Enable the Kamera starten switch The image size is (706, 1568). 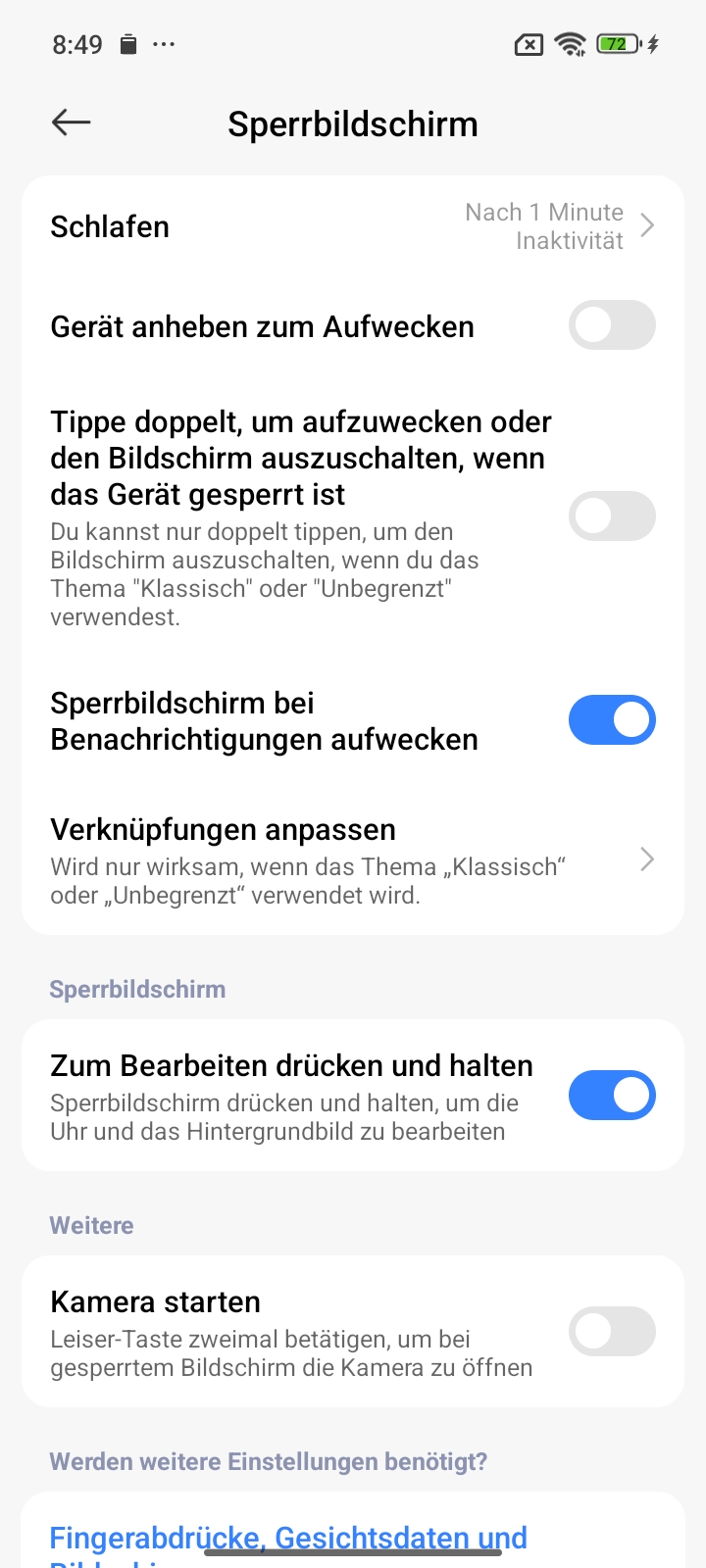612,1332
